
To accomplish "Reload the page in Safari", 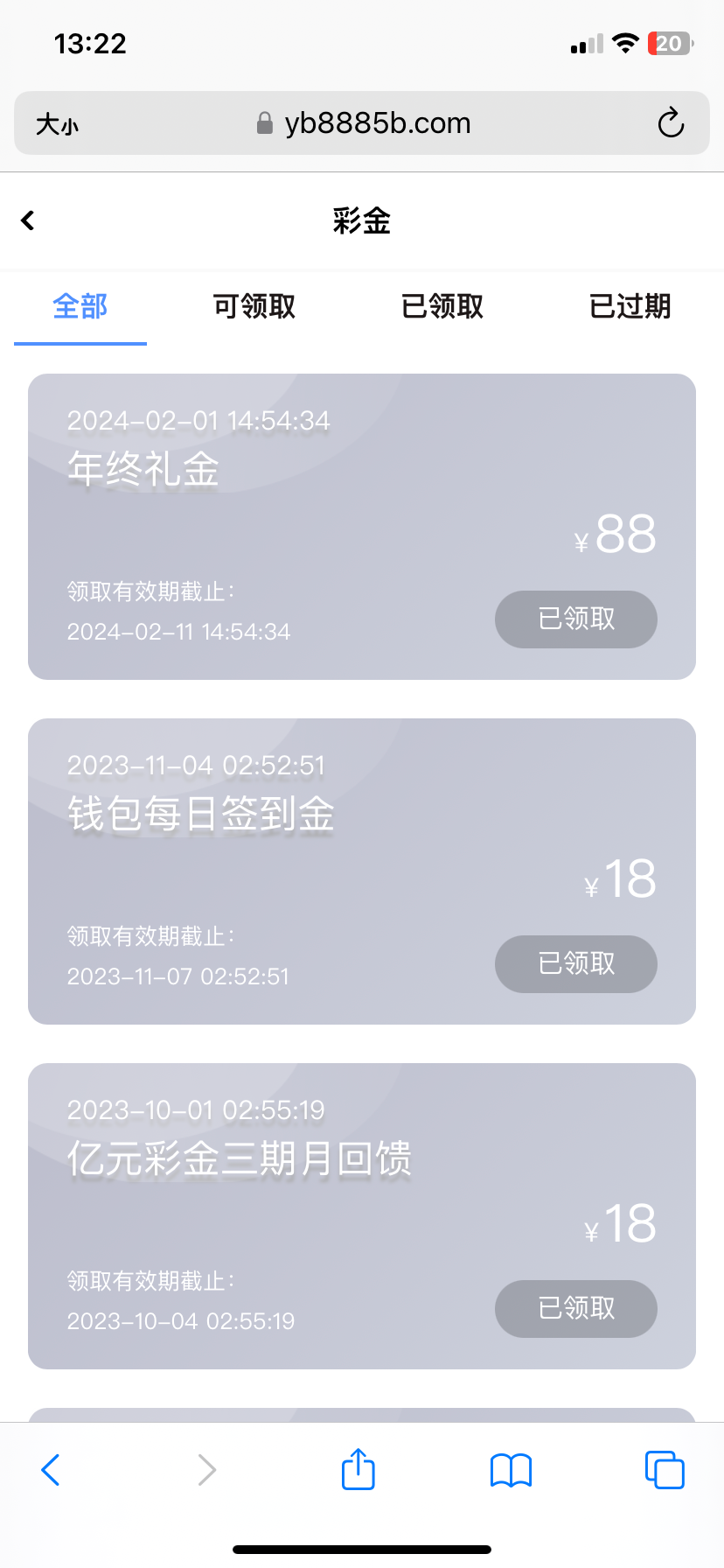I will [671, 123].
